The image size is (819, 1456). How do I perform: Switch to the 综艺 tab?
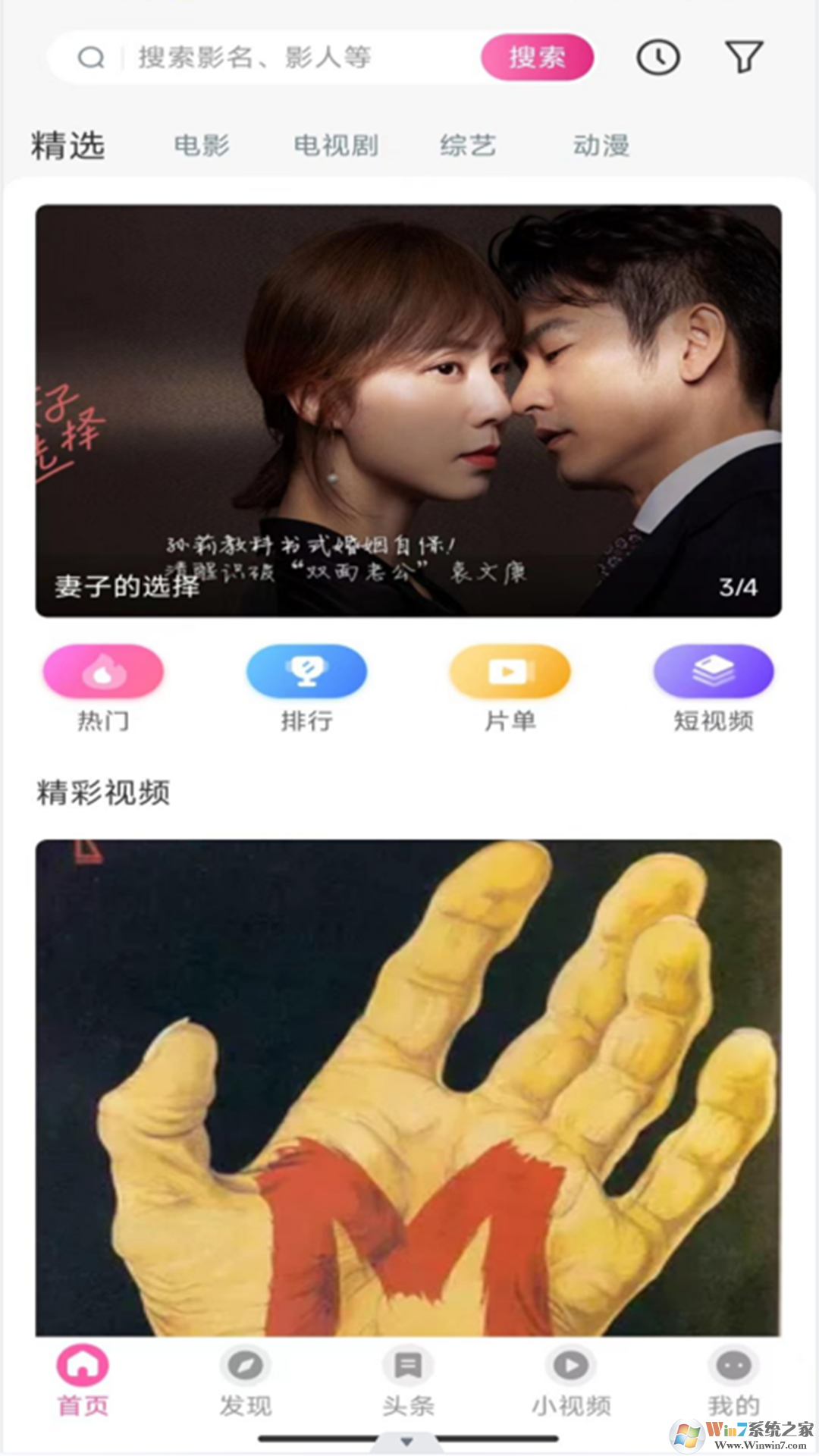tap(468, 145)
